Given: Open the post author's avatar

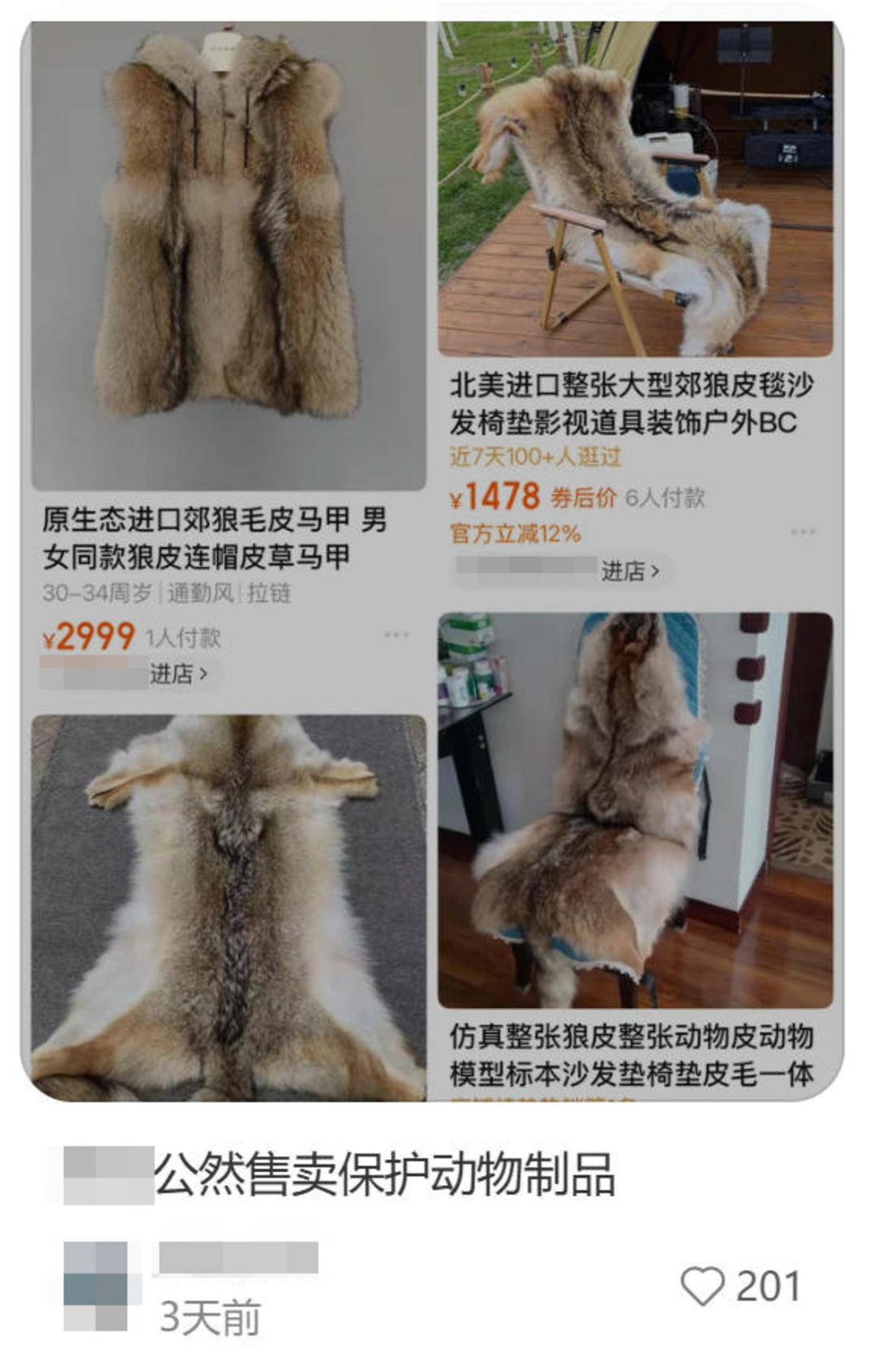Looking at the screenshot, I should [x=96, y=1286].
